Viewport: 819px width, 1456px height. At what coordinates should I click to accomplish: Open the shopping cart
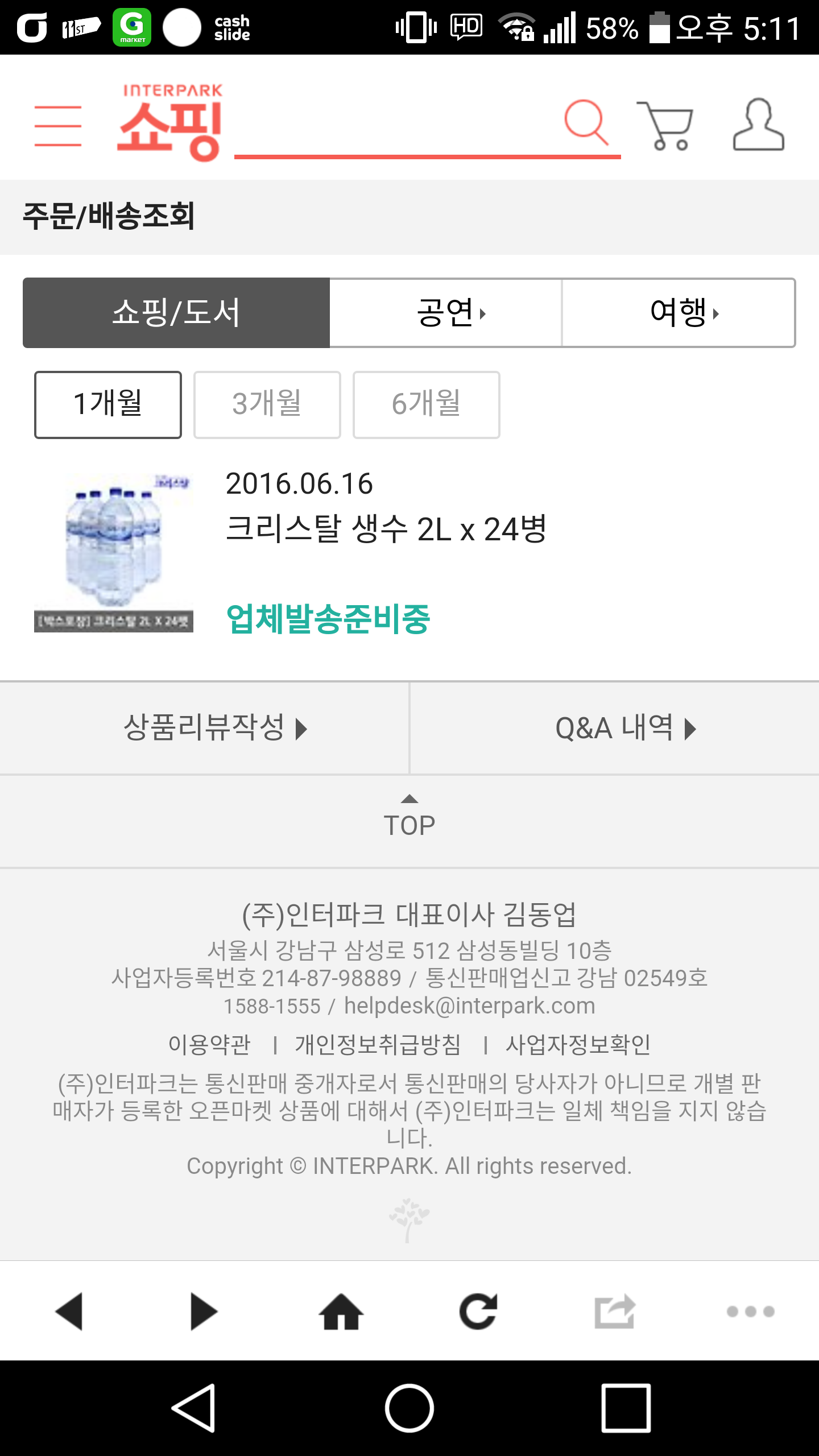pyautogui.click(x=665, y=126)
